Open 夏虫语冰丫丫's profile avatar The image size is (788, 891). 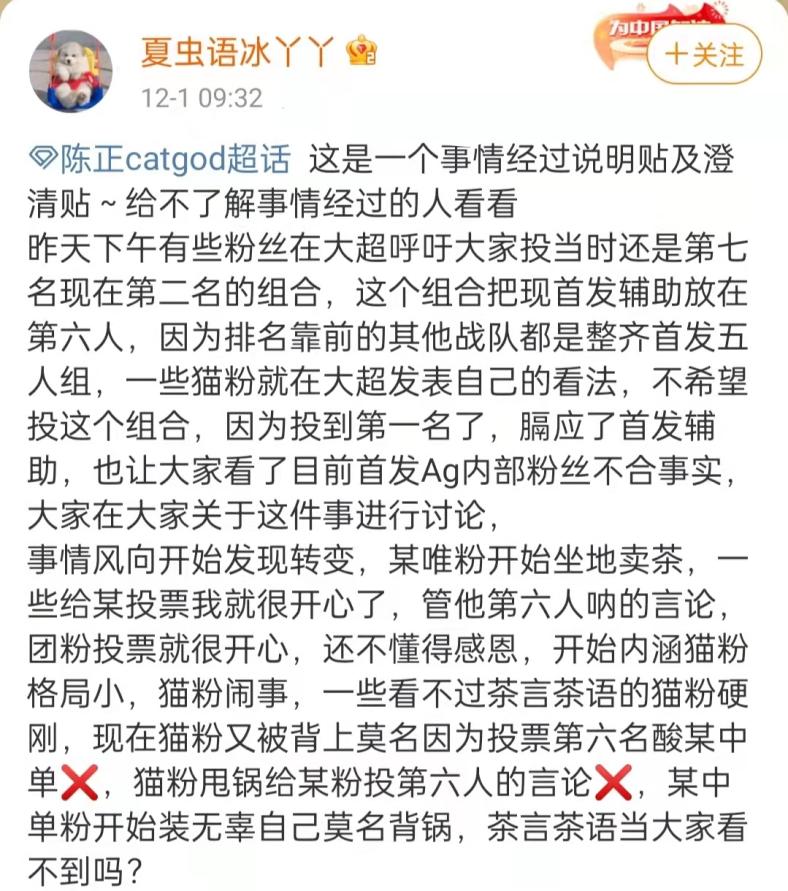point(69,71)
